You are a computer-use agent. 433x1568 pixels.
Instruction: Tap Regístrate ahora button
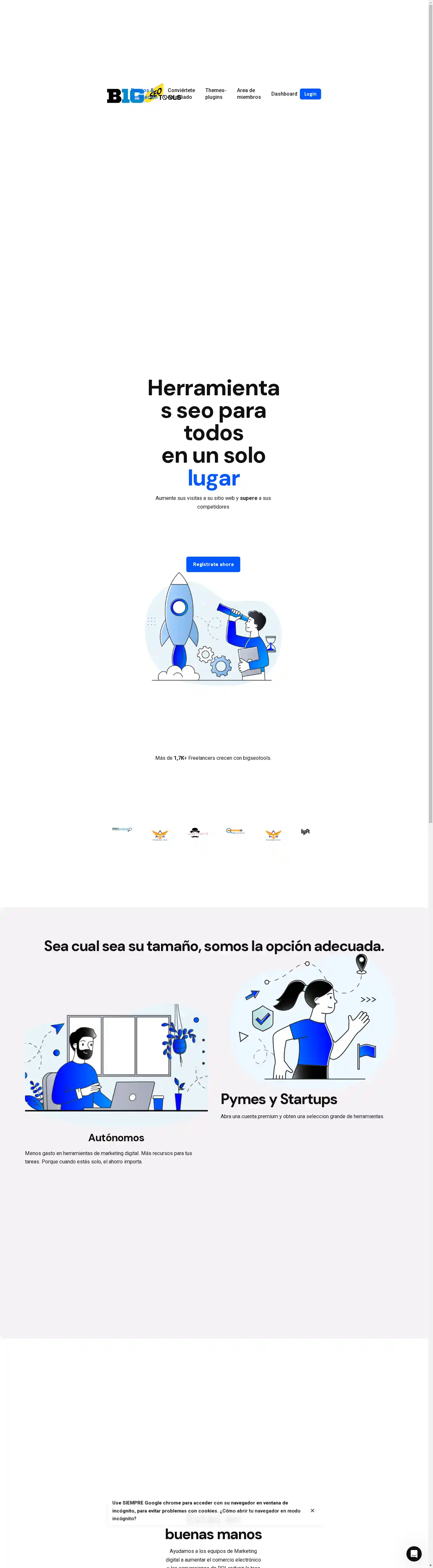213,564
